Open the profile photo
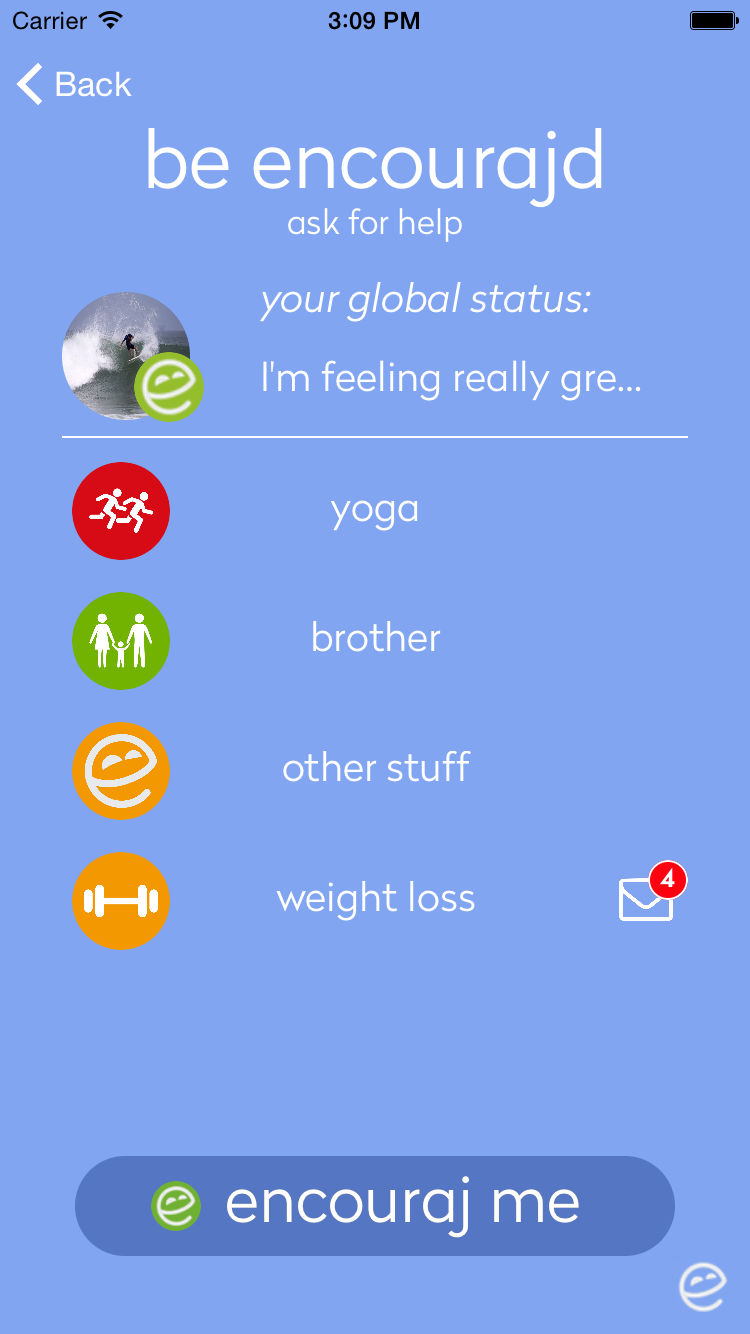The width and height of the screenshot is (750, 1334). pyautogui.click(x=125, y=355)
